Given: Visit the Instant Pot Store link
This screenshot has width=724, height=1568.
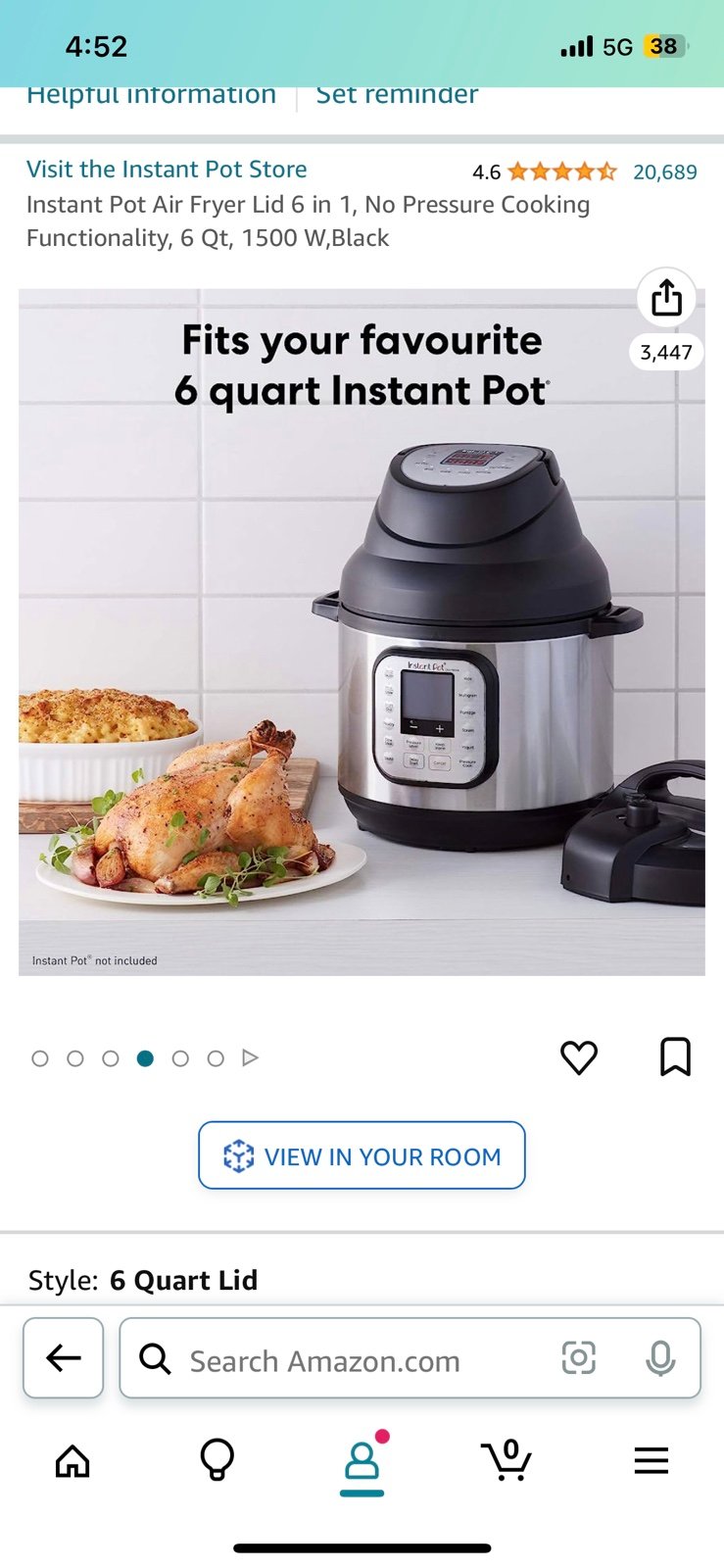Looking at the screenshot, I should click(167, 170).
